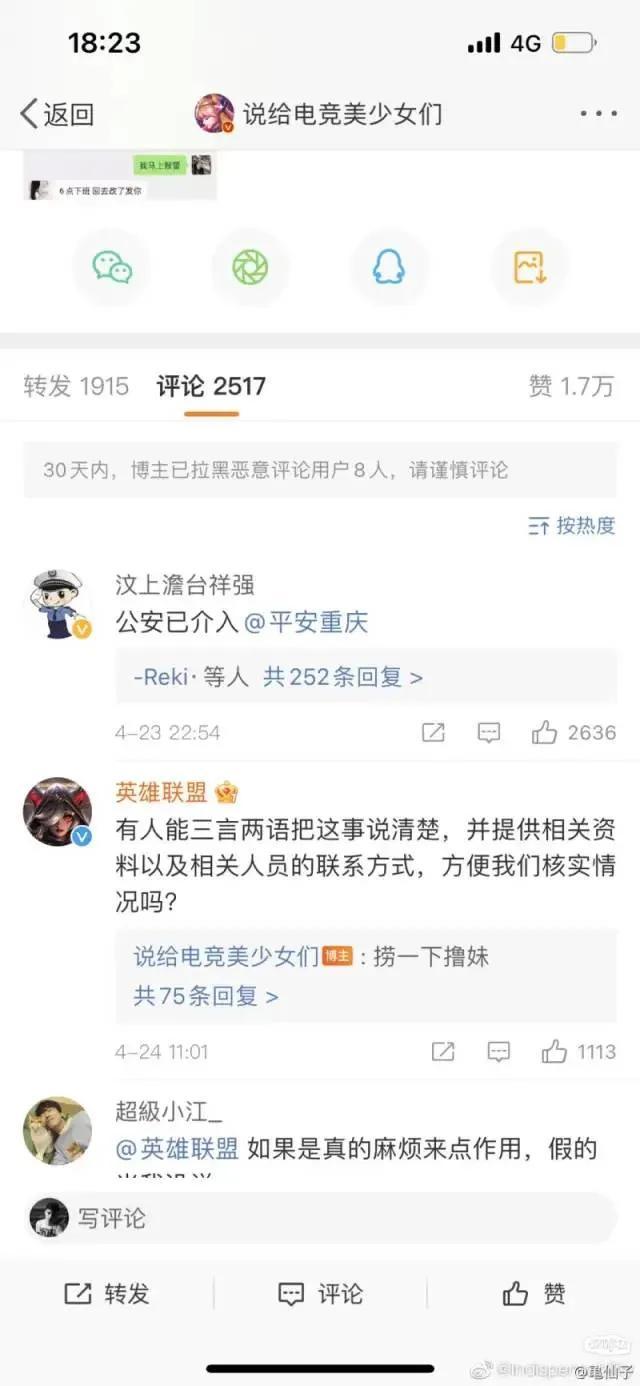Open the three-dot overflow menu
The image size is (640, 1386).
598,114
